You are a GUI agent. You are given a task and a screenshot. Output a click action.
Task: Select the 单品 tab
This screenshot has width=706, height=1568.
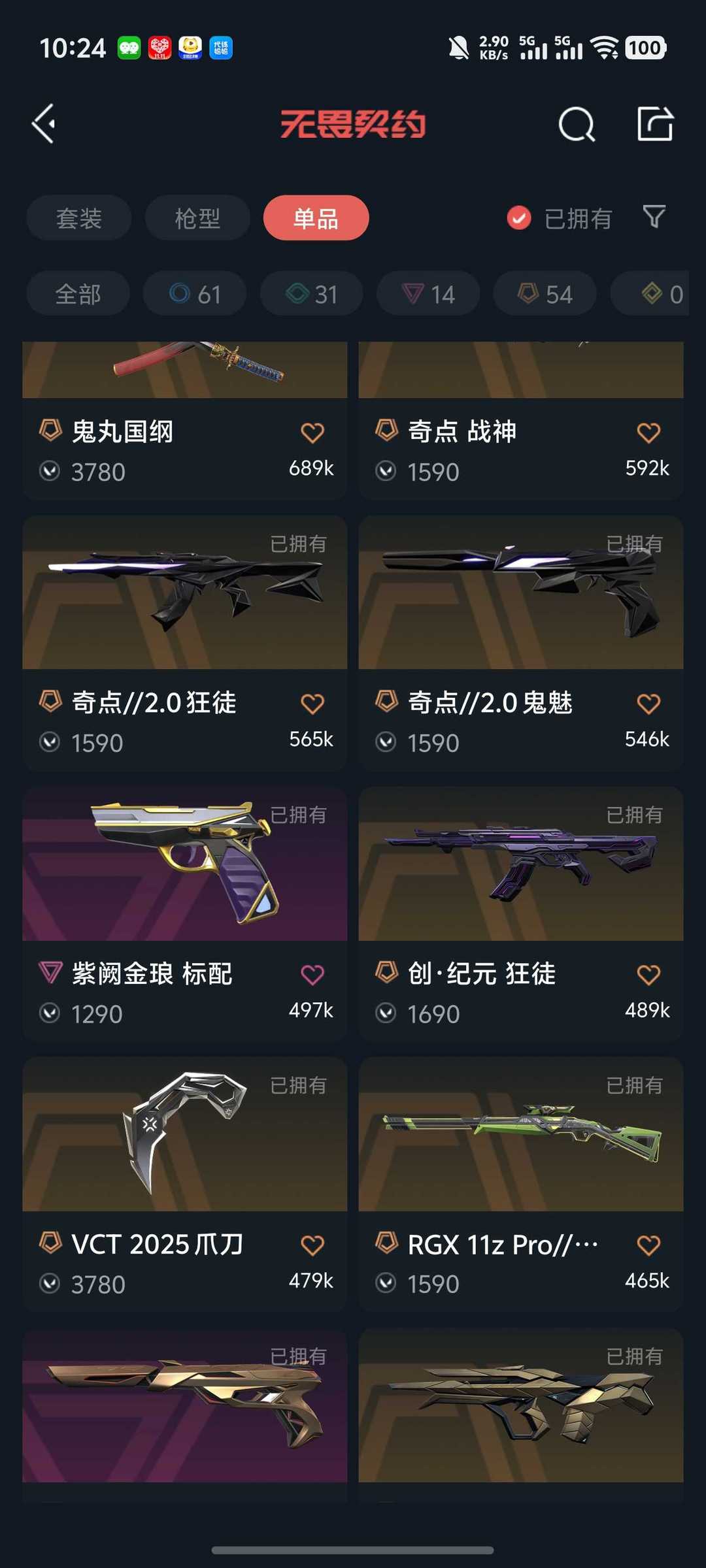316,218
